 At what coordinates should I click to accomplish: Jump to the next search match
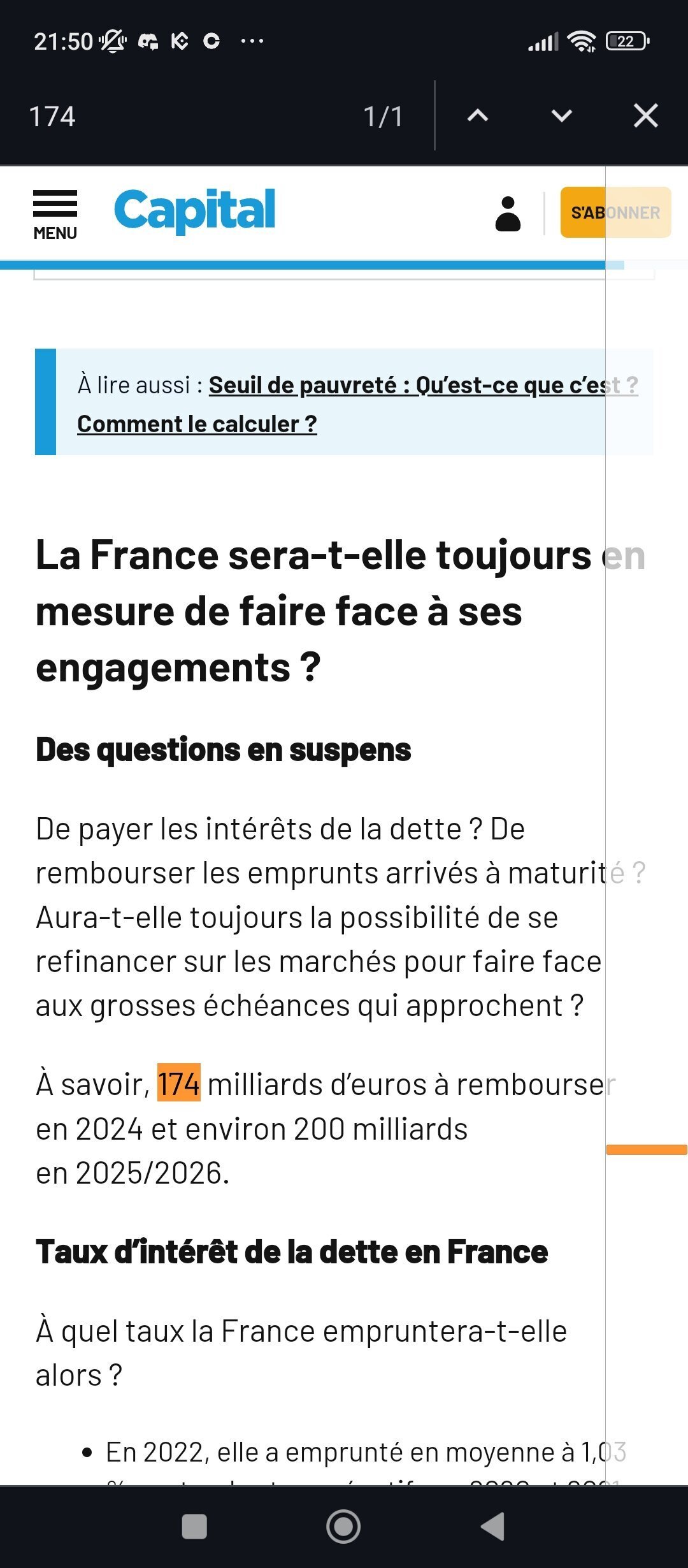click(x=561, y=116)
